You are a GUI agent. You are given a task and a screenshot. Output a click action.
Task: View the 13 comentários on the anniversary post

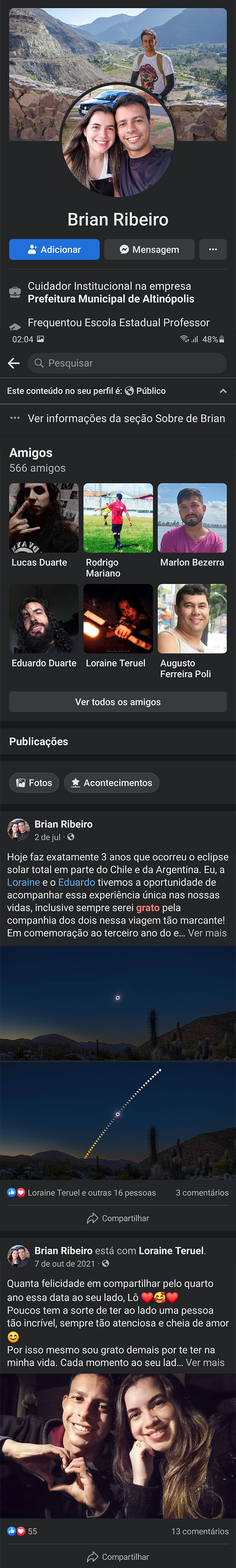199,1531
